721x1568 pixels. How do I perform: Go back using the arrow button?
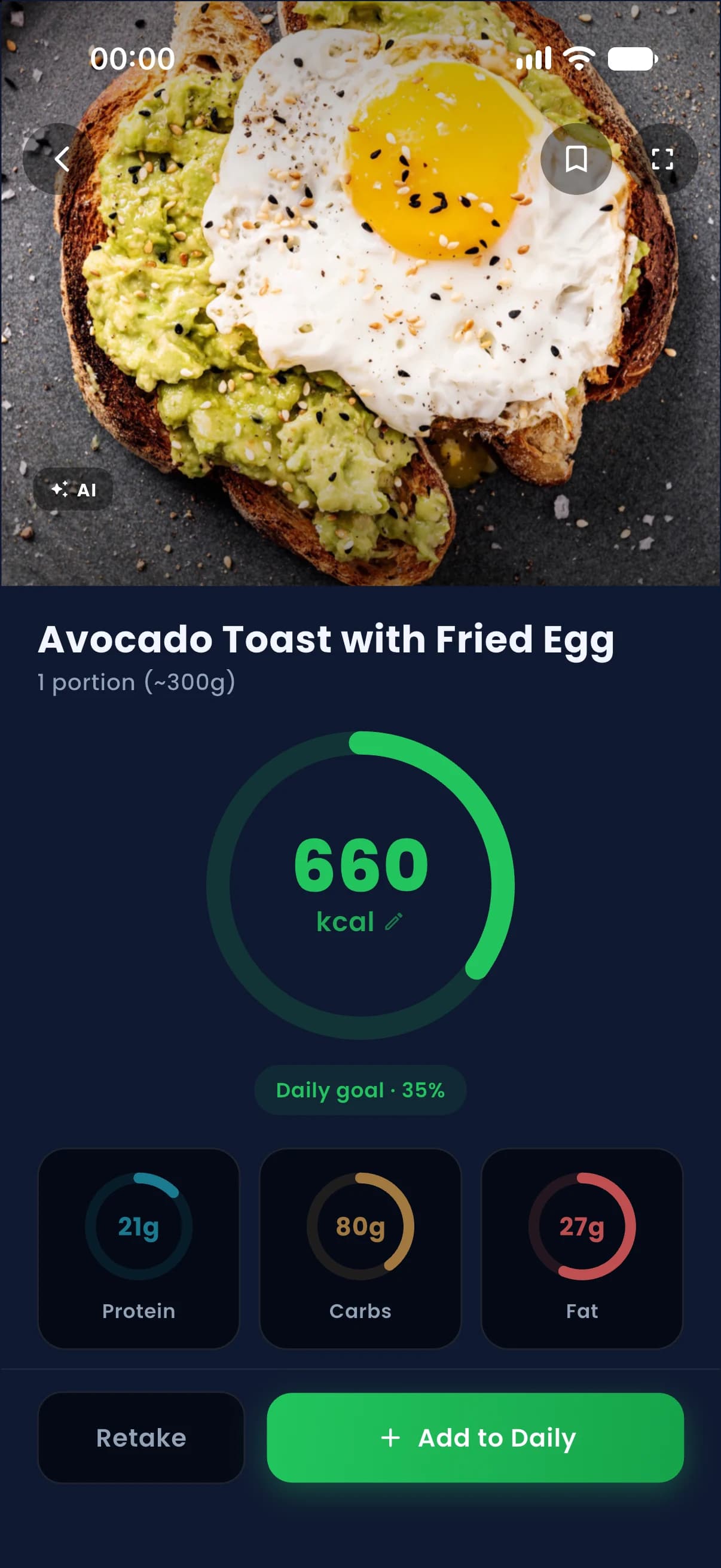tap(59, 159)
